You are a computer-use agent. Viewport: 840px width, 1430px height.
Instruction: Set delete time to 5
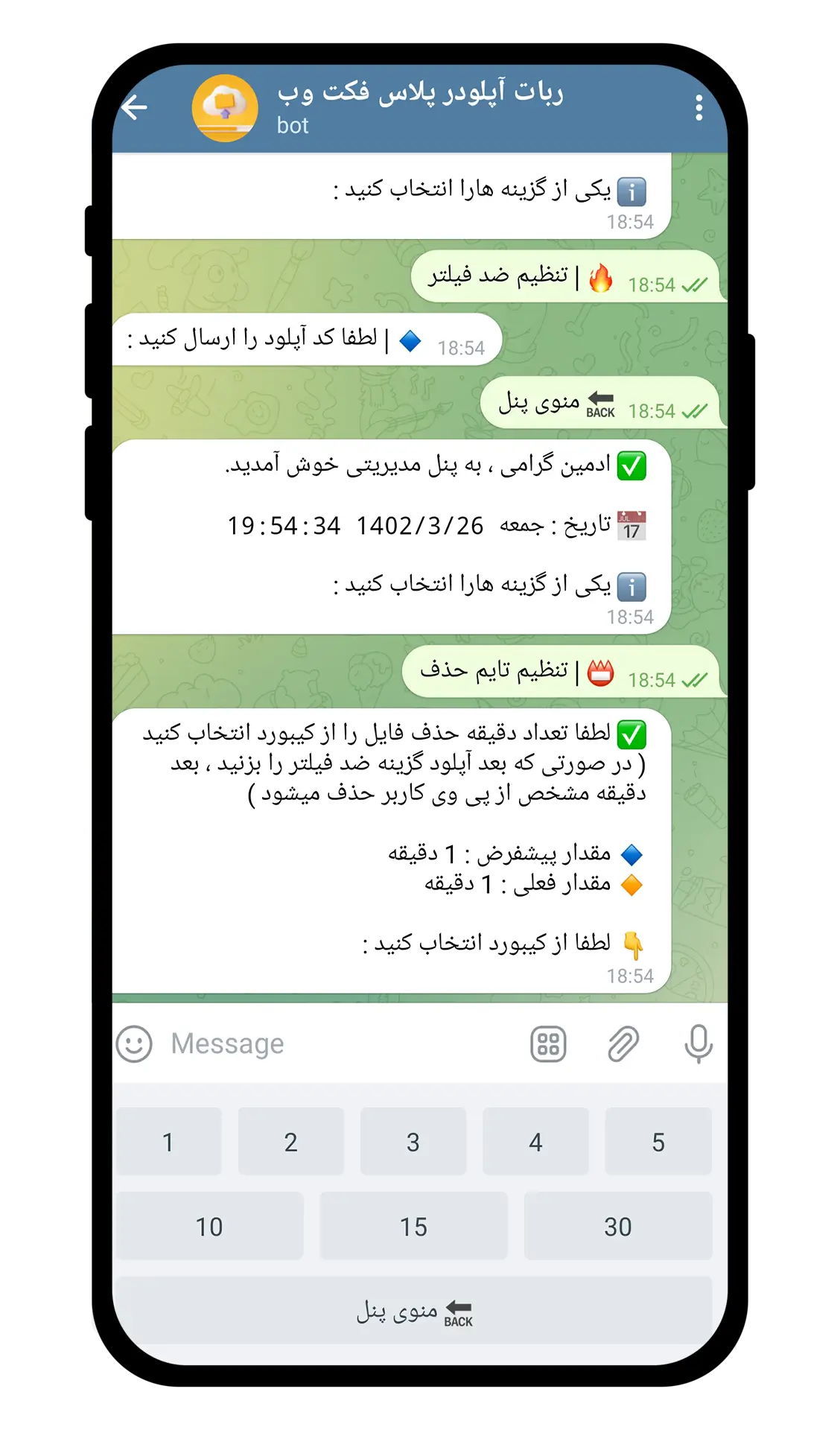point(658,1142)
